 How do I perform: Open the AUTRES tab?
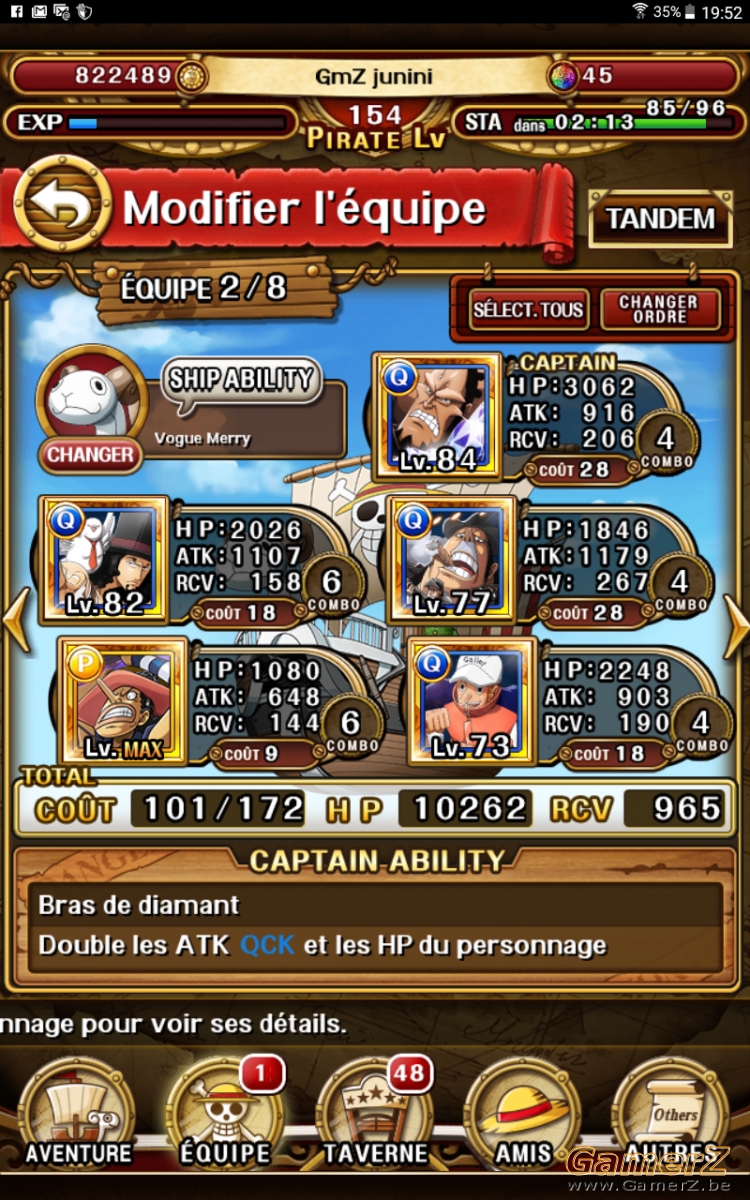pos(671,1115)
